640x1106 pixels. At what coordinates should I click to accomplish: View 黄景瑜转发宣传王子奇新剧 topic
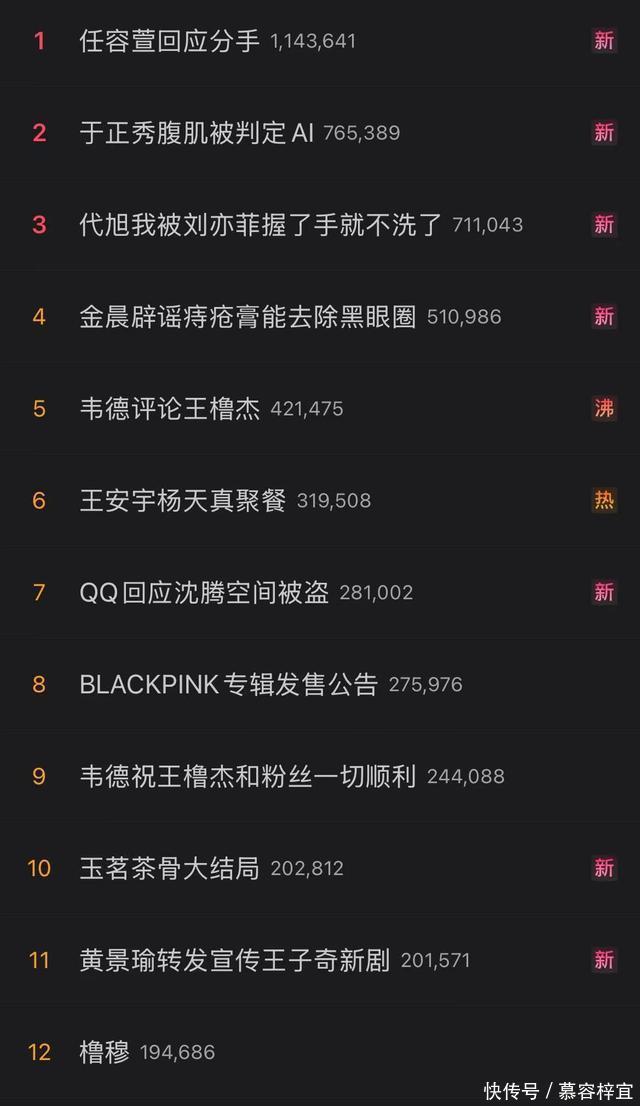[x=234, y=961]
